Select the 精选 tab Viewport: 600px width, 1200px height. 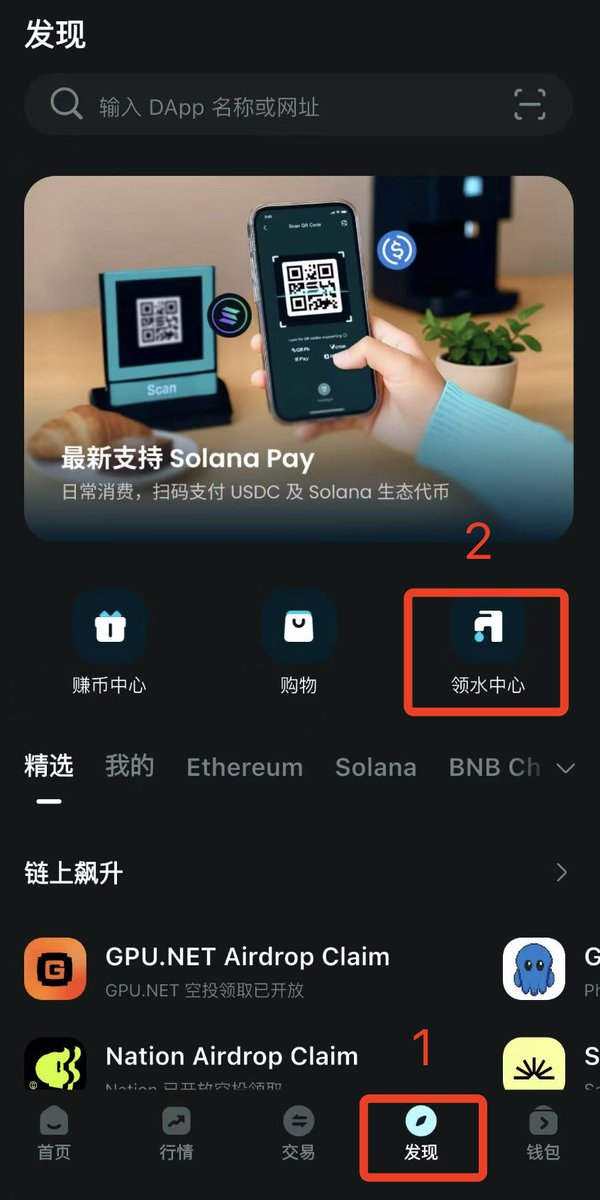tap(49, 768)
